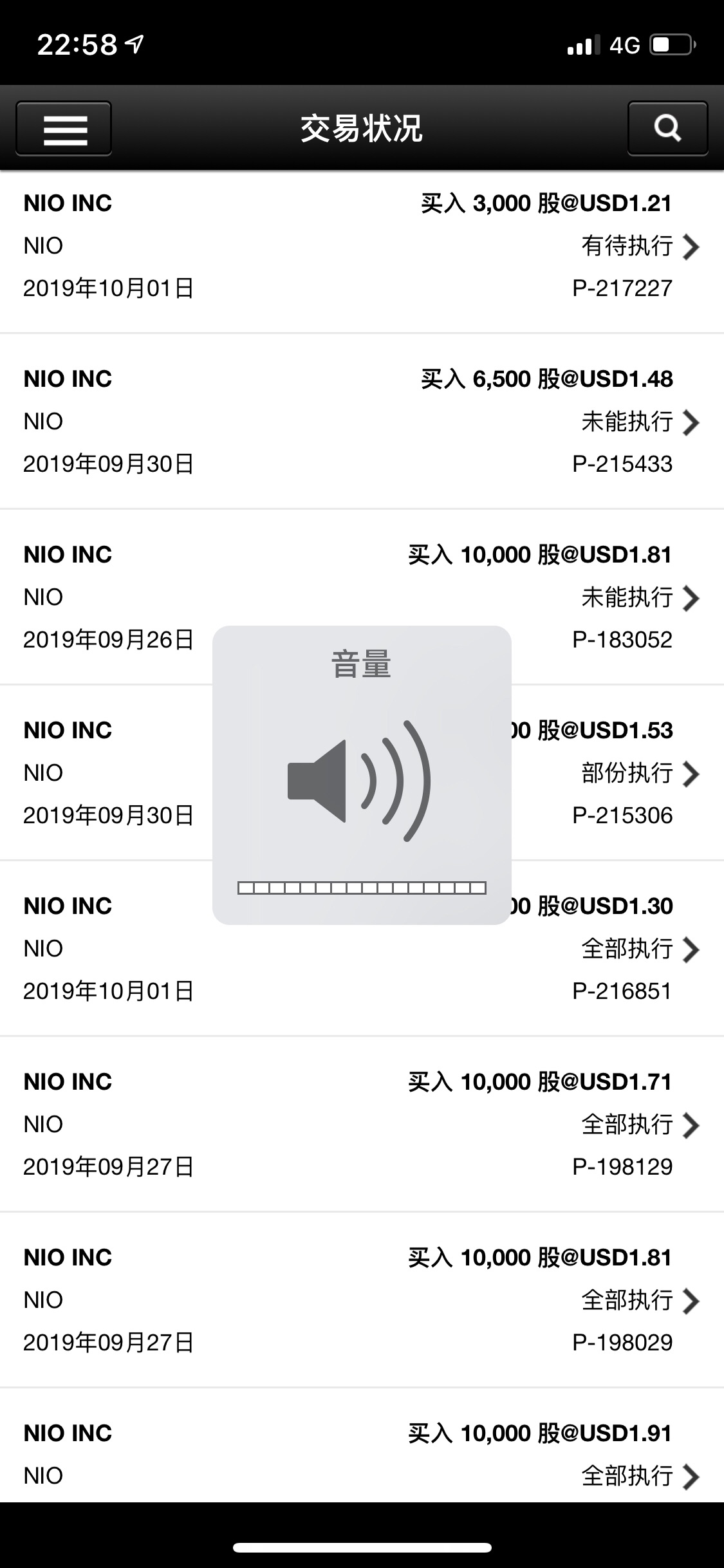Open the hamburger menu
The width and height of the screenshot is (724, 1568).
(x=64, y=129)
